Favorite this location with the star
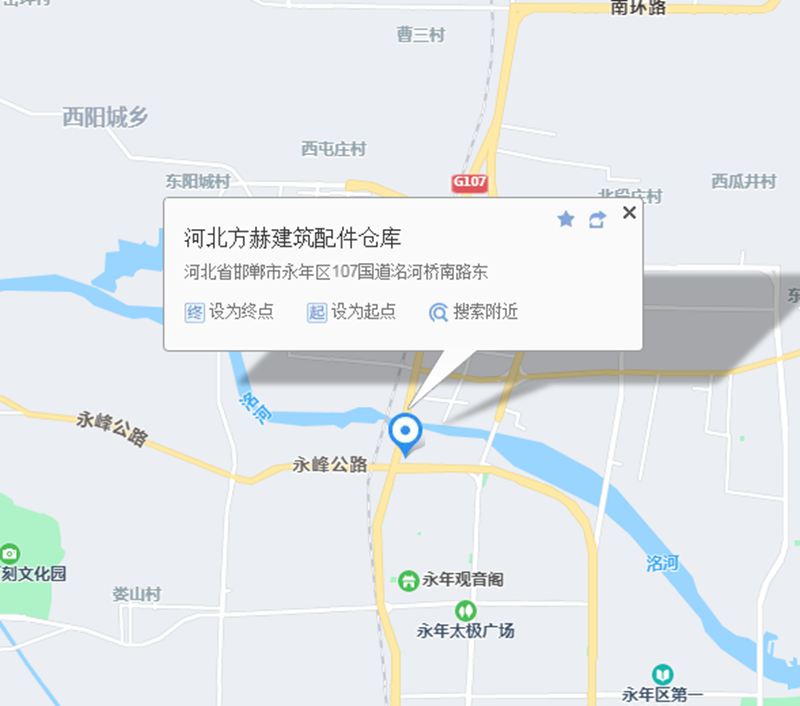The height and width of the screenshot is (706, 800). [x=566, y=219]
